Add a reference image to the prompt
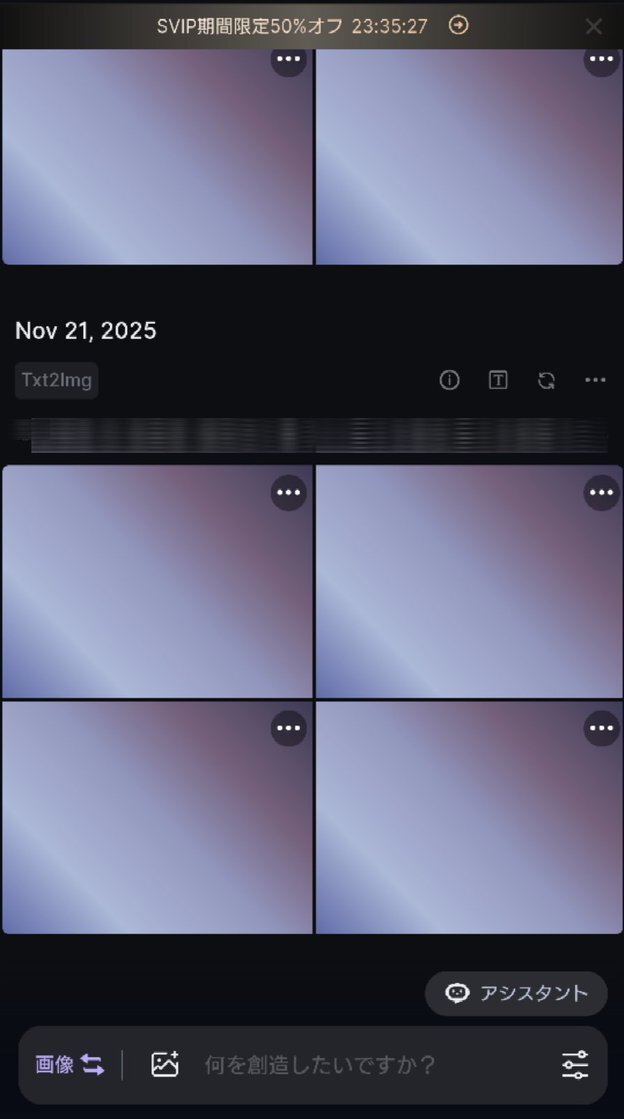 click(165, 1065)
